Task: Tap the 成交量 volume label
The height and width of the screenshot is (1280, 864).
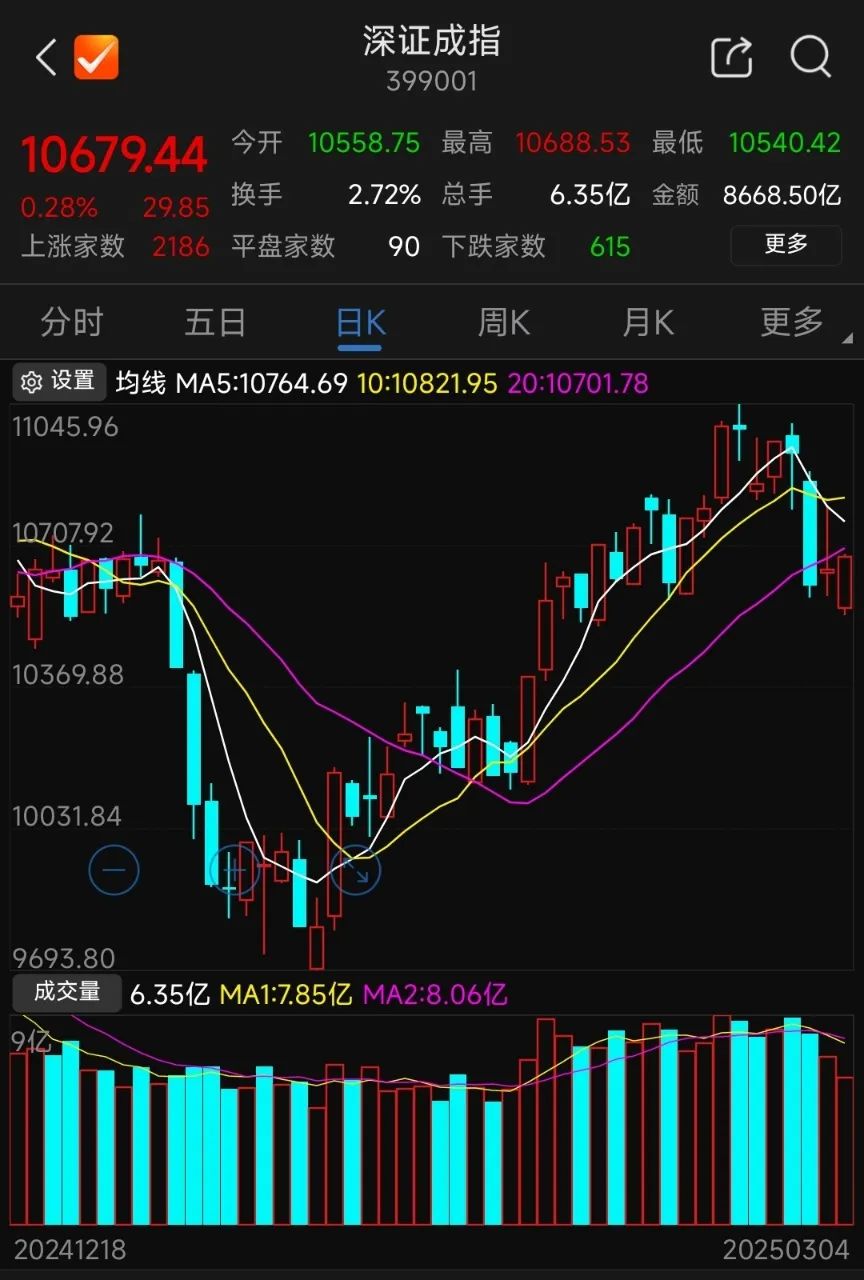Action: [x=66, y=992]
